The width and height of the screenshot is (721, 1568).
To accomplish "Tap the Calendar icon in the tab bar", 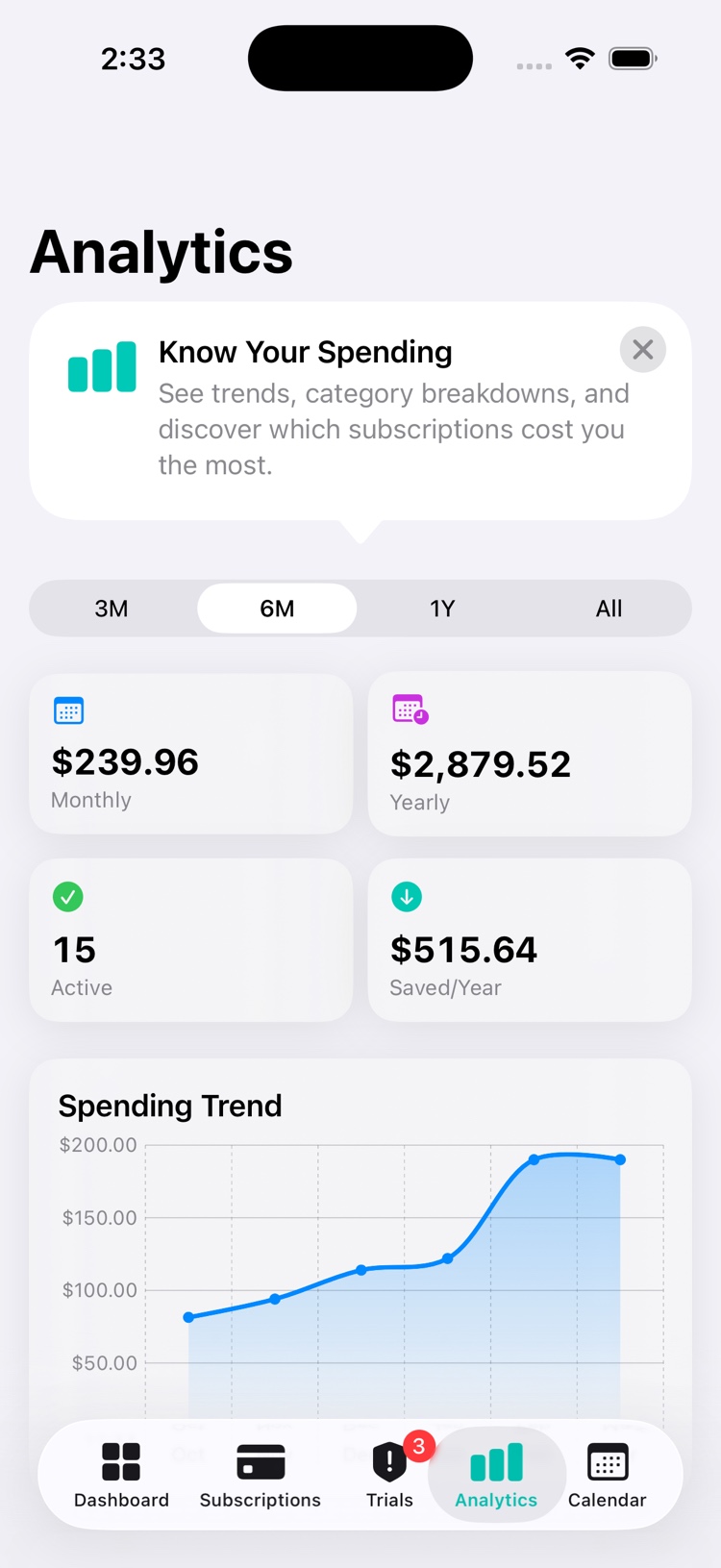I will coord(607,1473).
